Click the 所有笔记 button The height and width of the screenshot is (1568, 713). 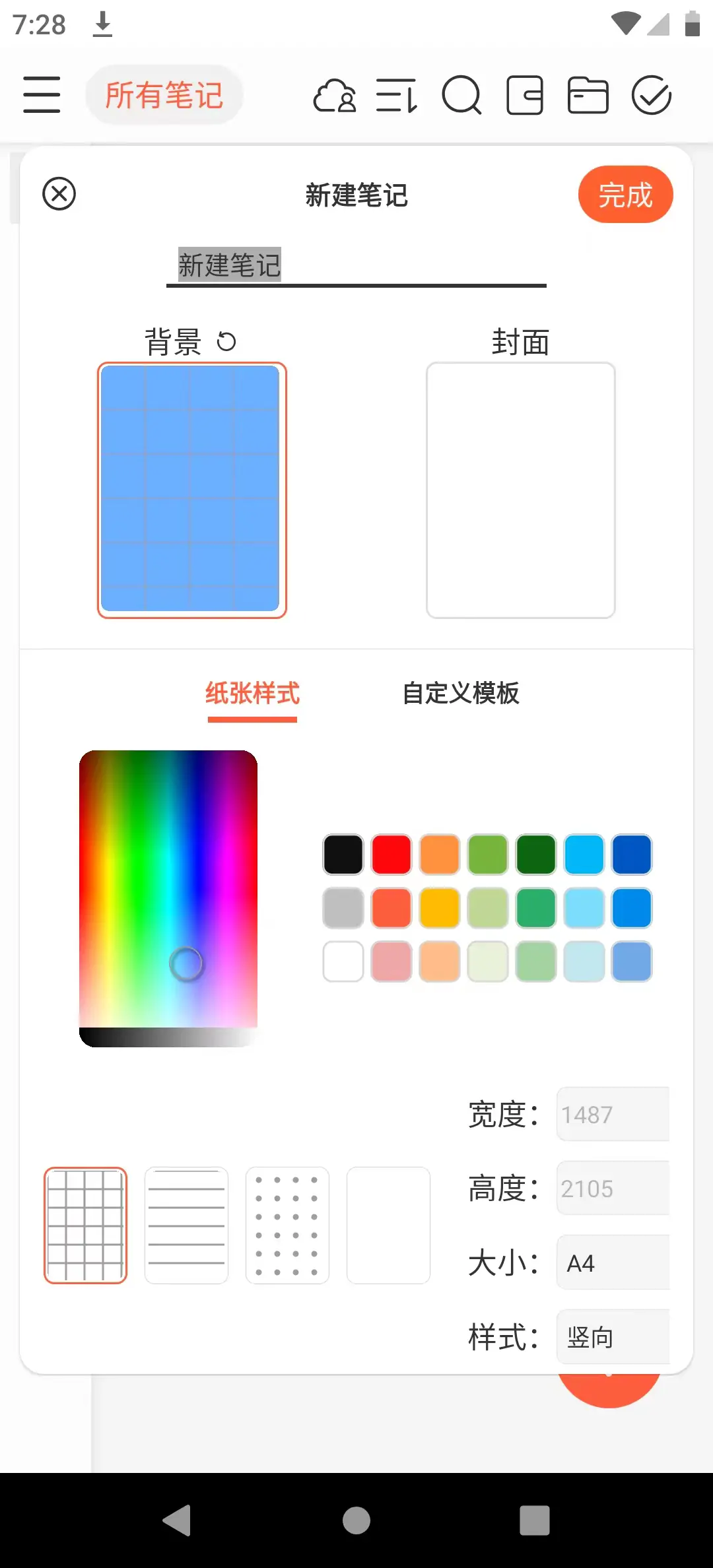point(164,94)
